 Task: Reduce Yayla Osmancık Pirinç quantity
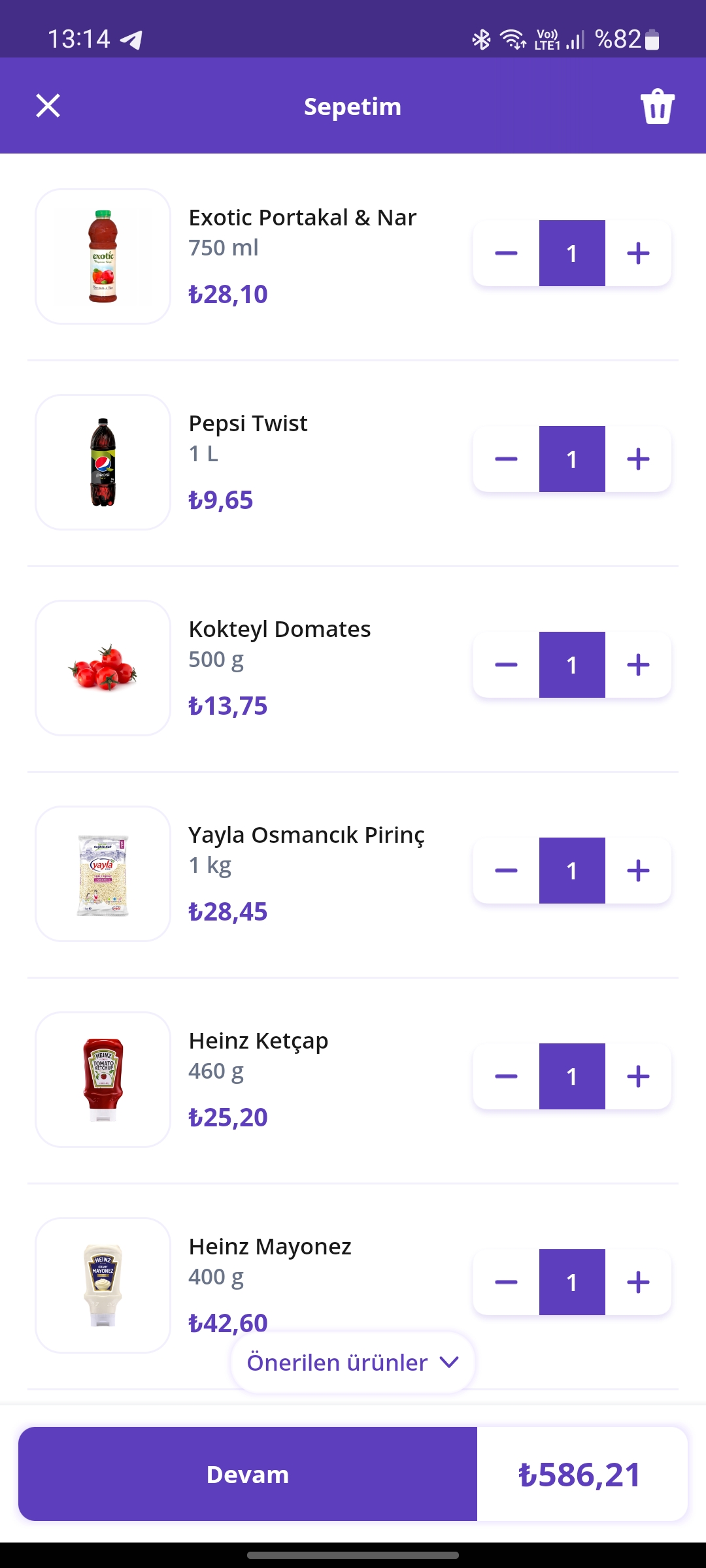pos(506,871)
